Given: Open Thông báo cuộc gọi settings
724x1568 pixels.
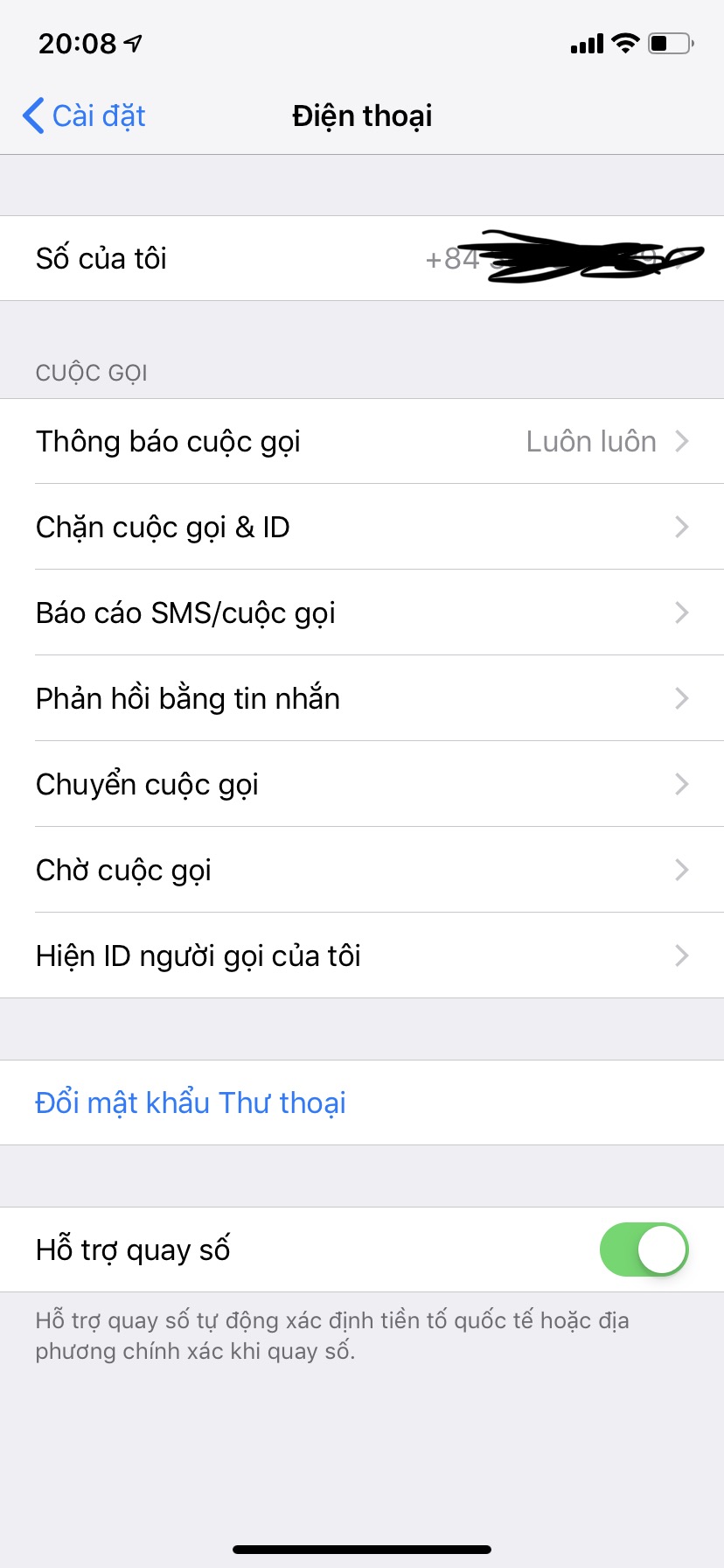Looking at the screenshot, I should [362, 441].
